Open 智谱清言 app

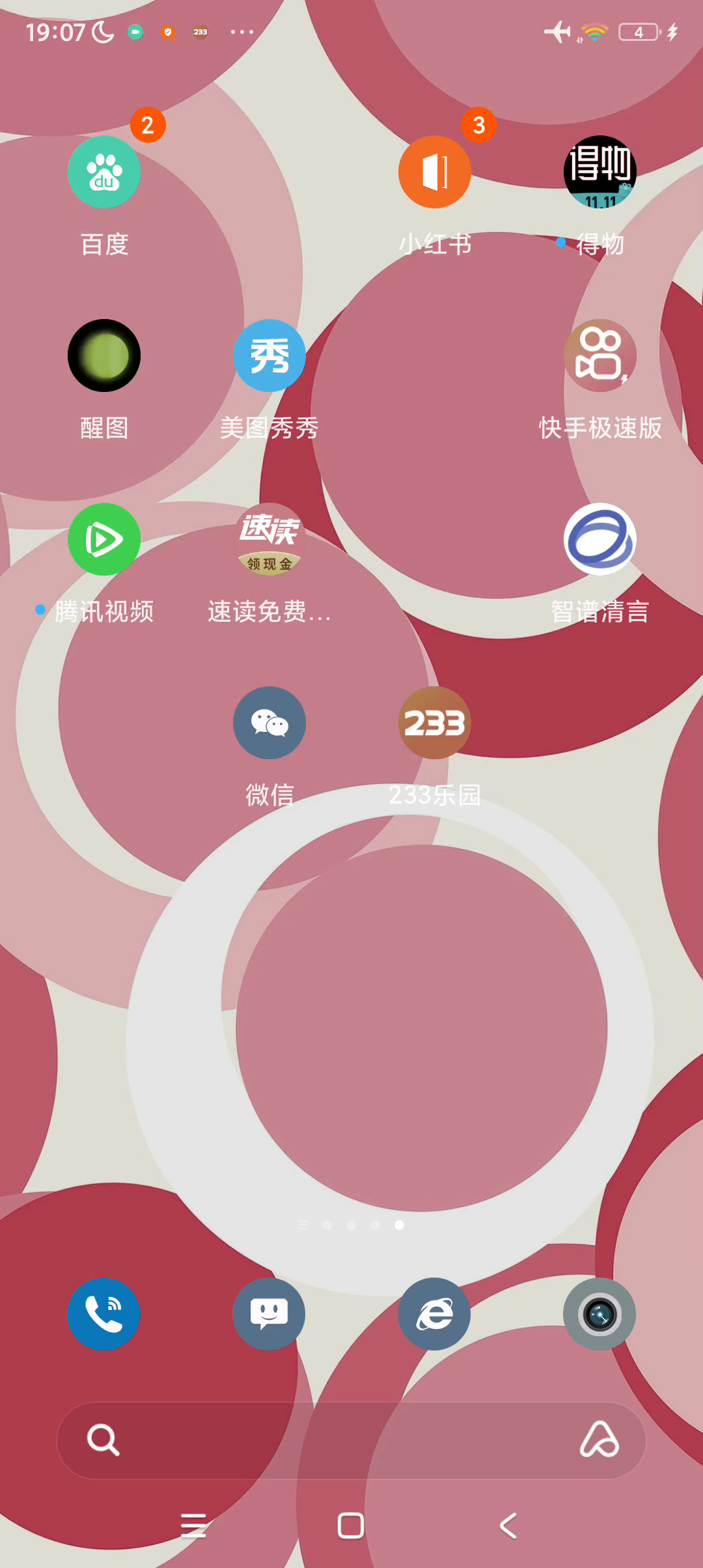tap(600, 540)
